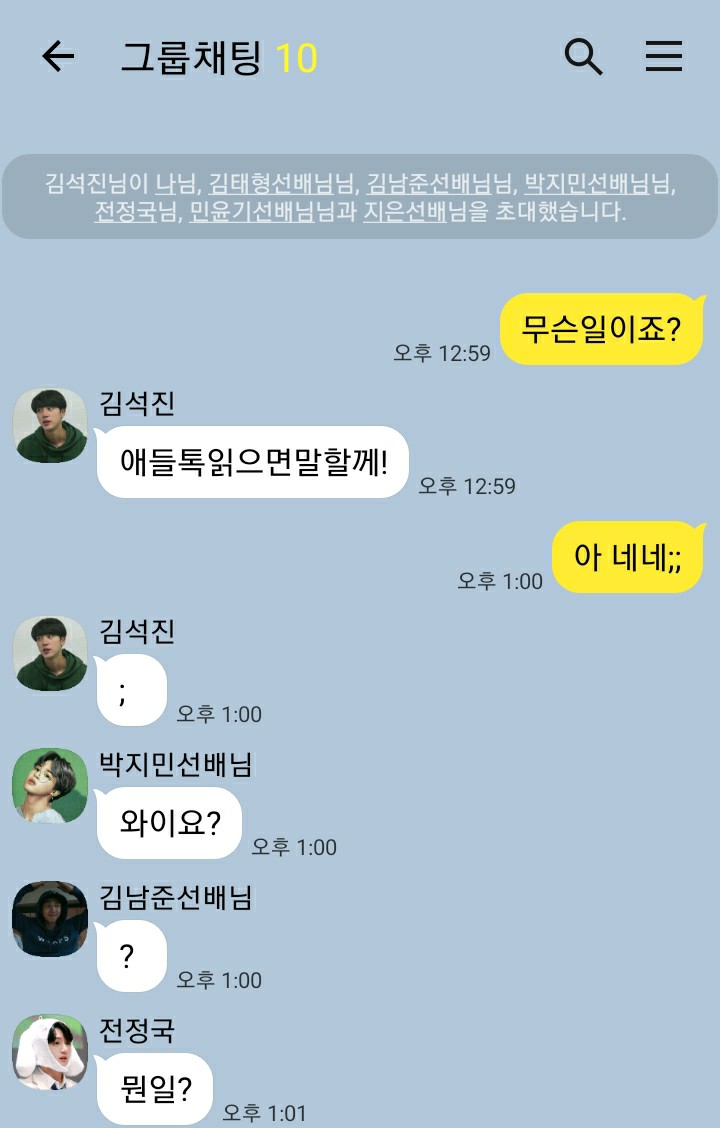View 전정국's profile avatar
720x1128 pixels.
(50, 1052)
